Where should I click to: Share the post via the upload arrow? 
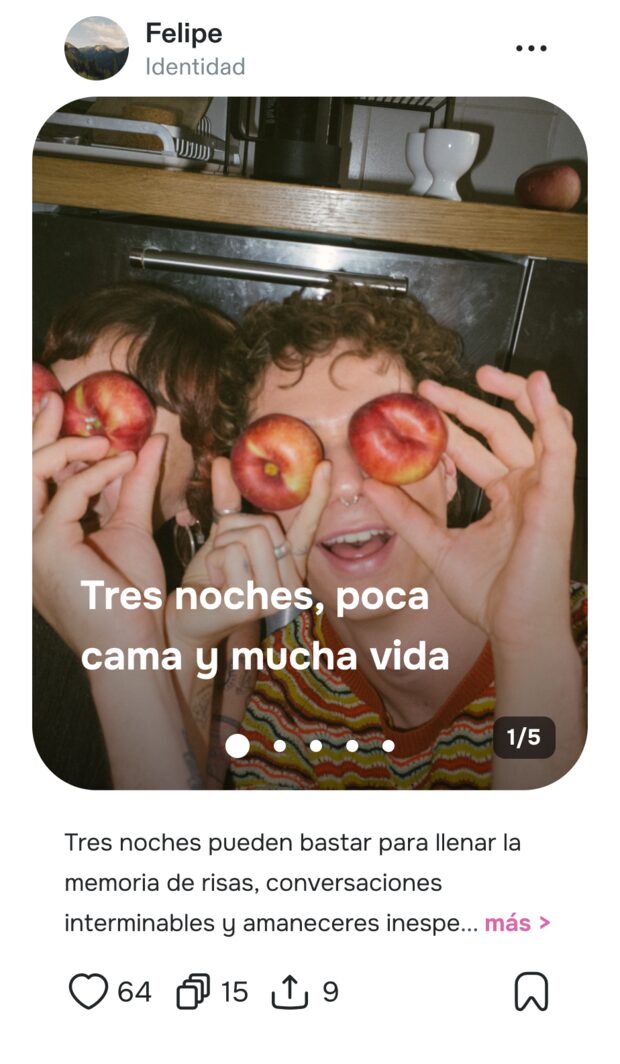(x=290, y=992)
